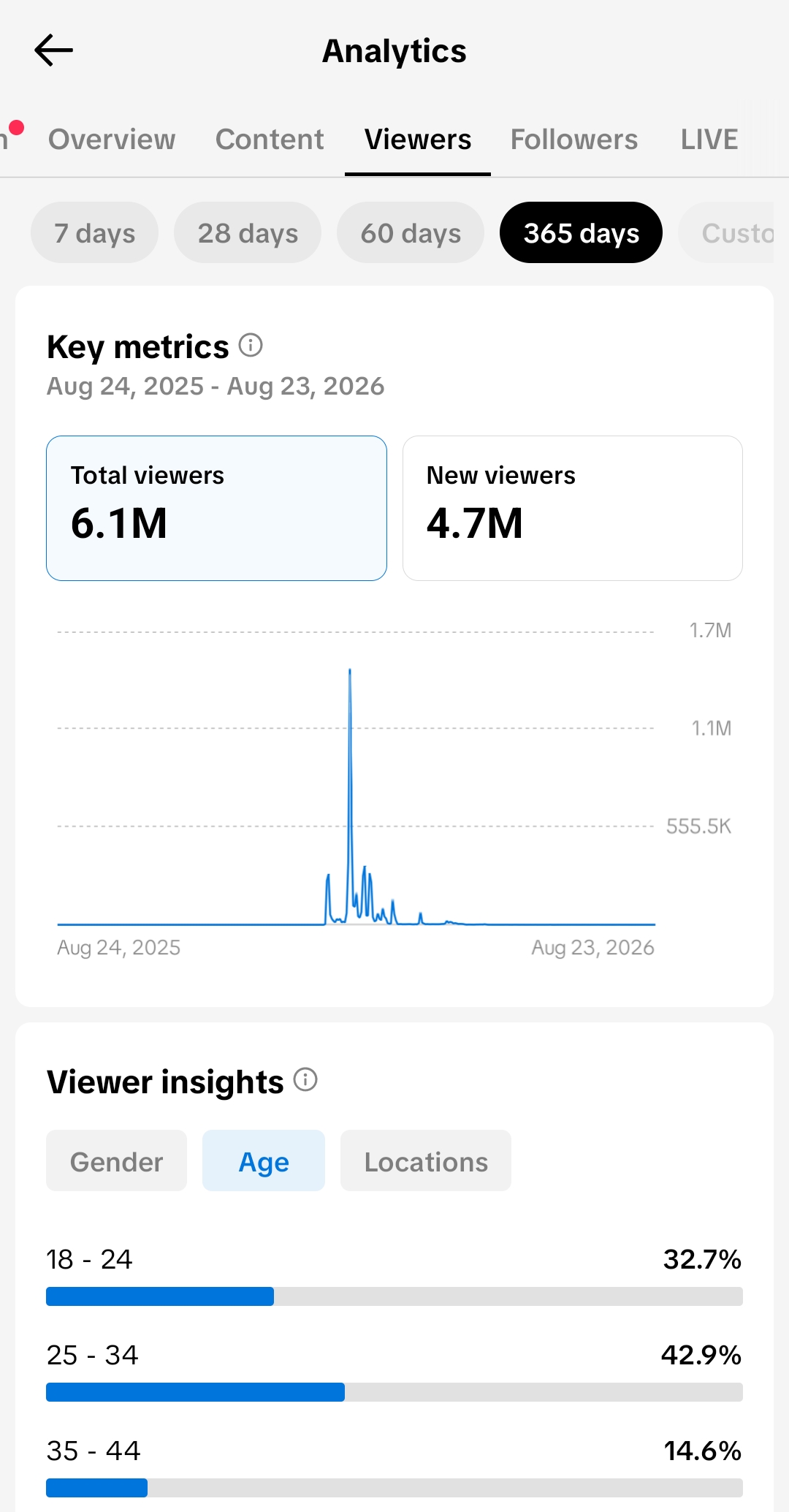This screenshot has height=1512, width=789.
Task: Select the 365 days range
Action: tap(581, 232)
